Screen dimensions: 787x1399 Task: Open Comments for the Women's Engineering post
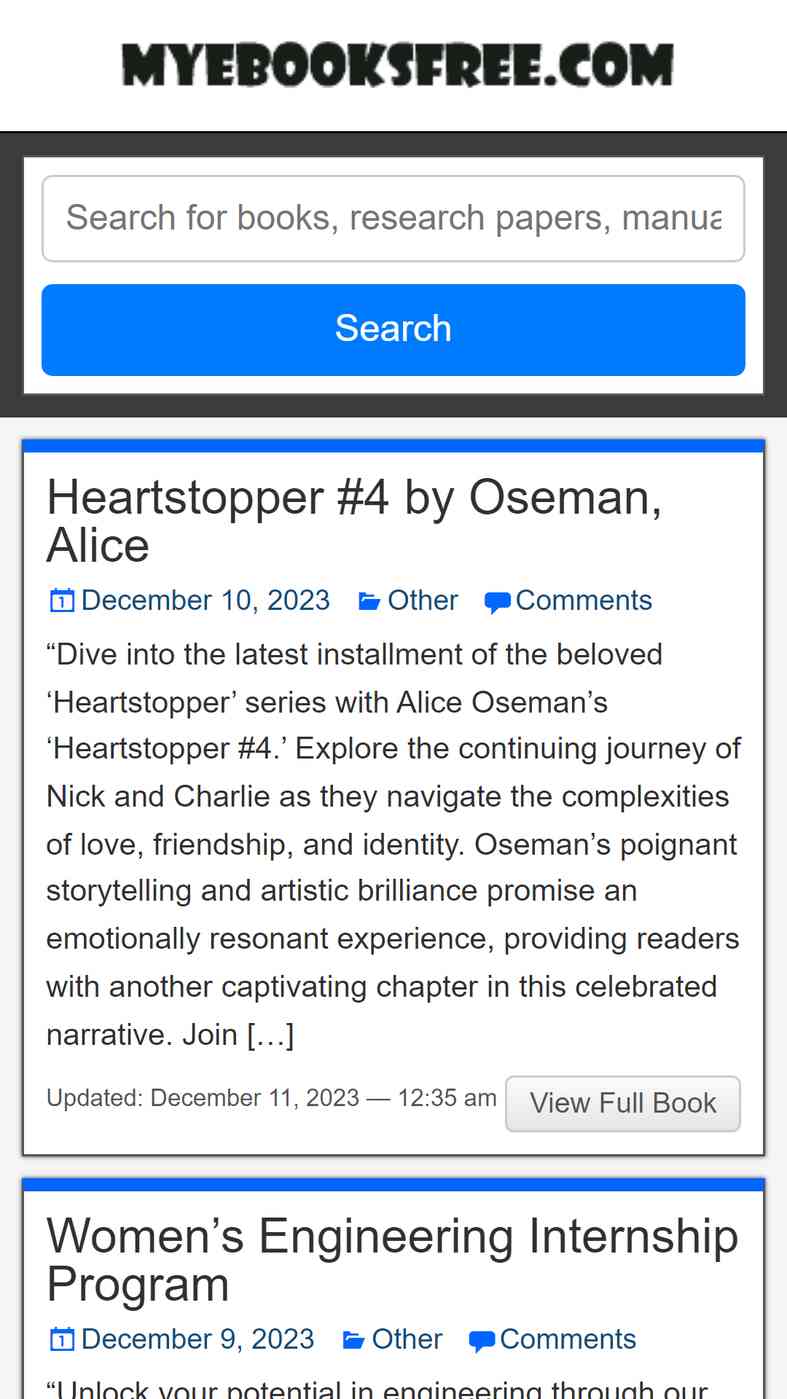click(567, 1339)
